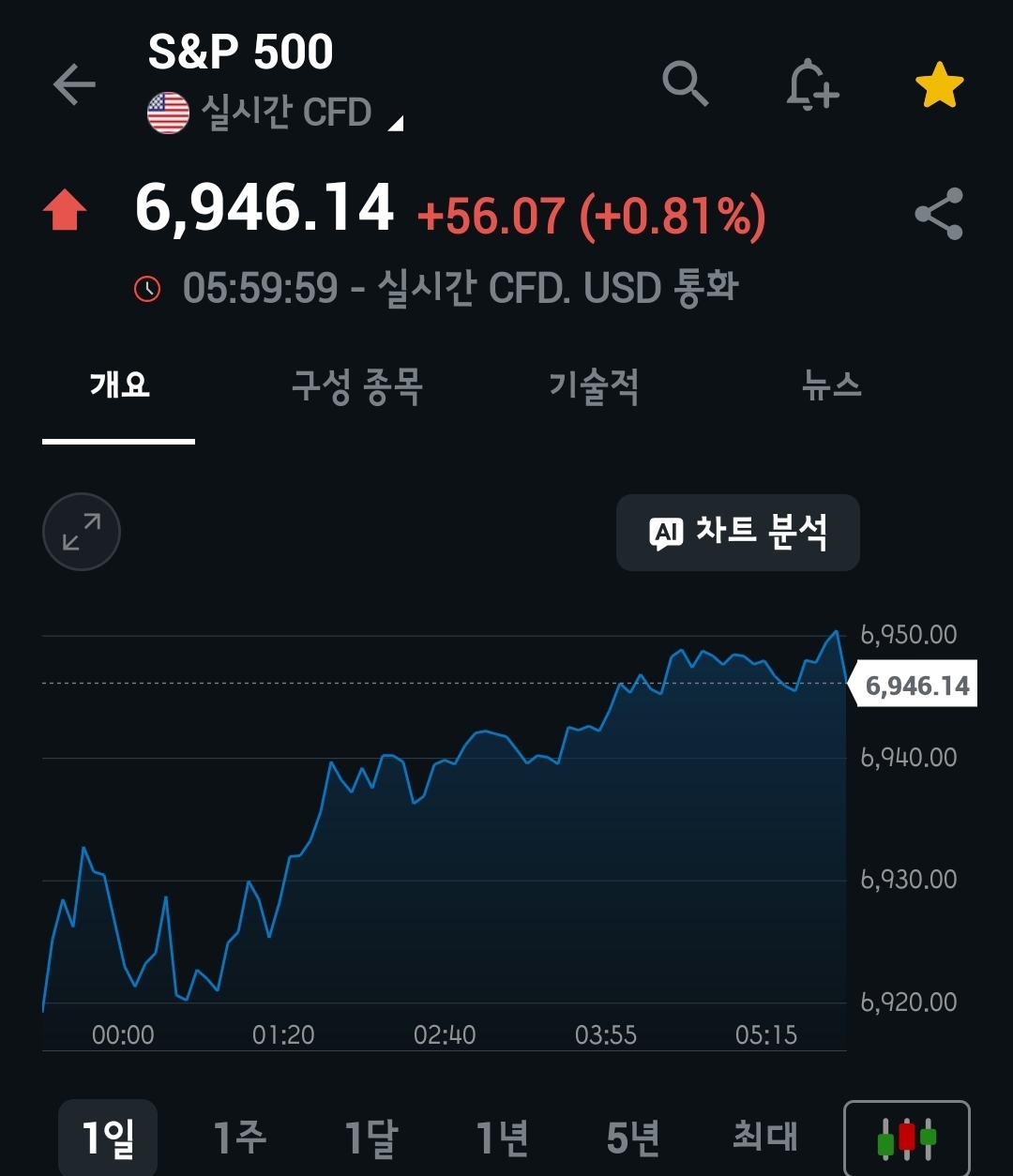Remove S&P 500 from favorites star
Image resolution: width=1013 pixels, height=1176 pixels.
coord(939,86)
